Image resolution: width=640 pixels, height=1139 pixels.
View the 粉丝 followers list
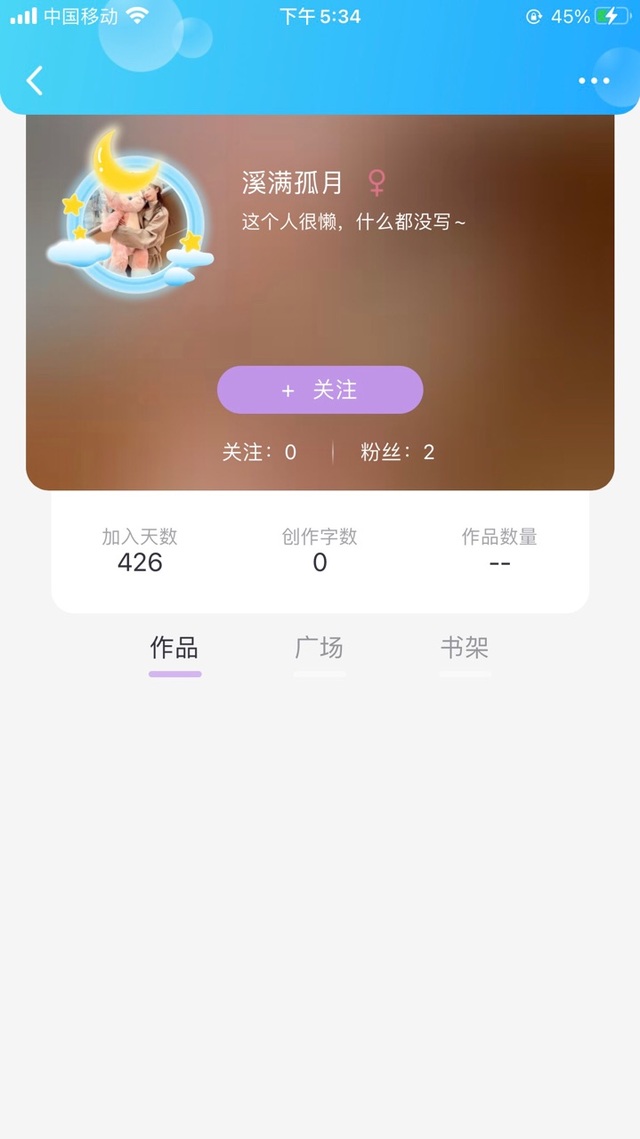point(397,452)
